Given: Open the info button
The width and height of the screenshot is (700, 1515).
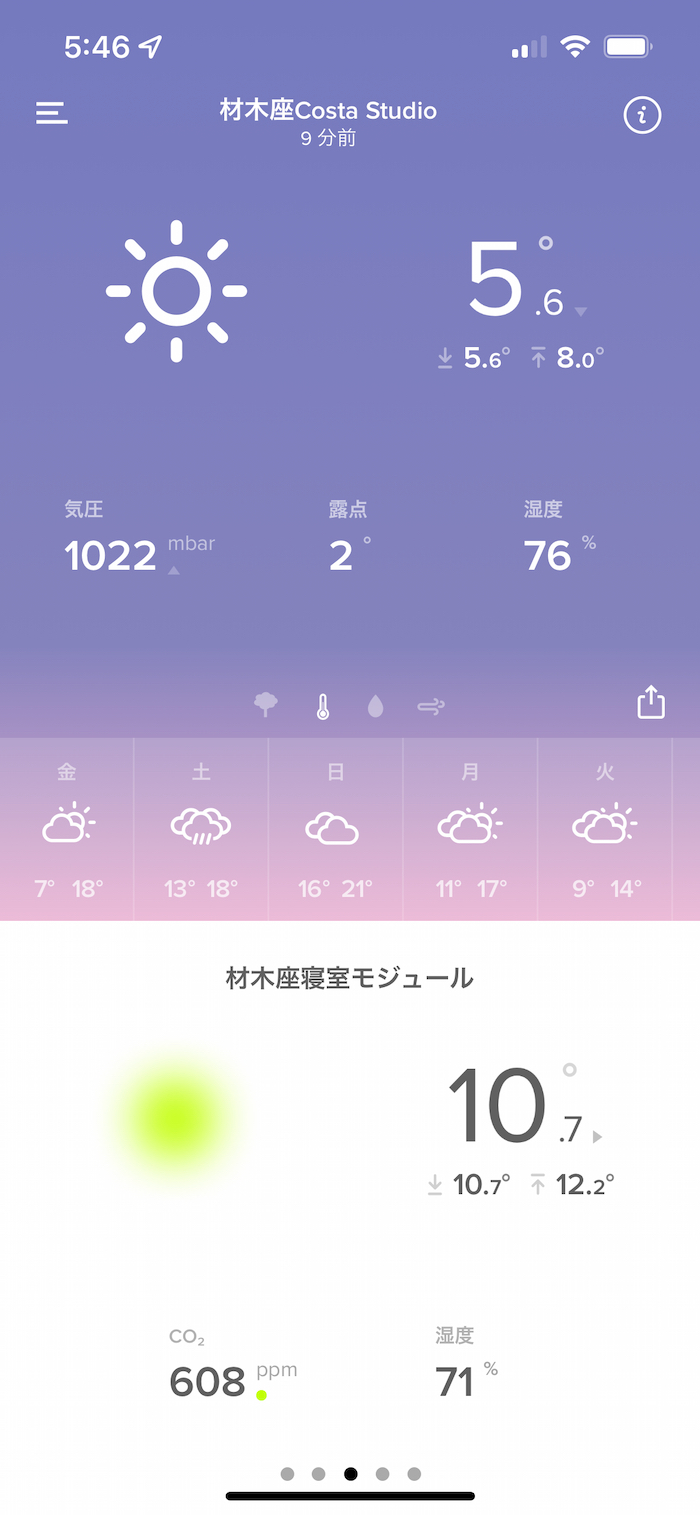Looking at the screenshot, I should coord(642,116).
